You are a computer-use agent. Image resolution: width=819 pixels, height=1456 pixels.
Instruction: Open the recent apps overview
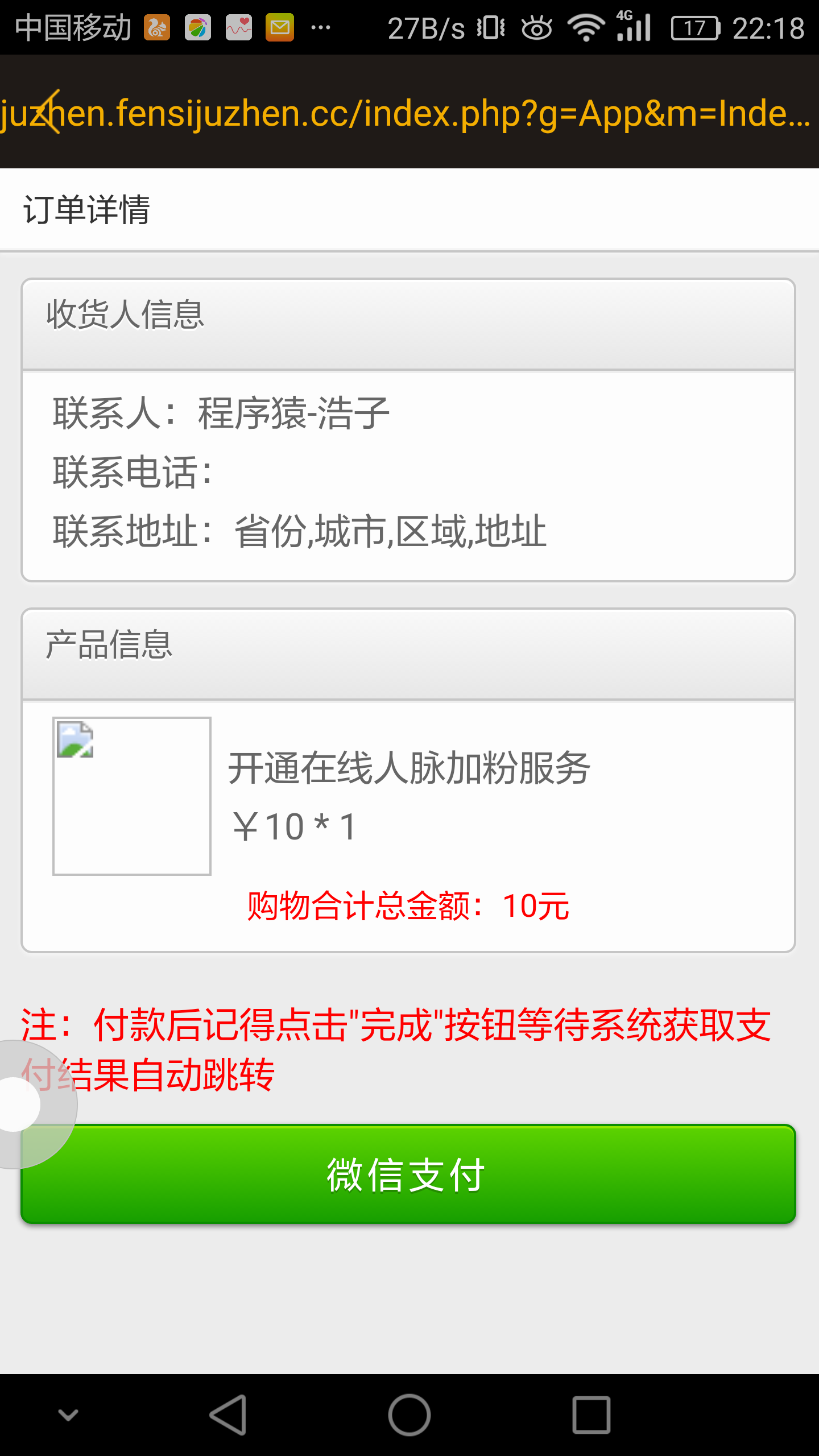click(591, 1414)
